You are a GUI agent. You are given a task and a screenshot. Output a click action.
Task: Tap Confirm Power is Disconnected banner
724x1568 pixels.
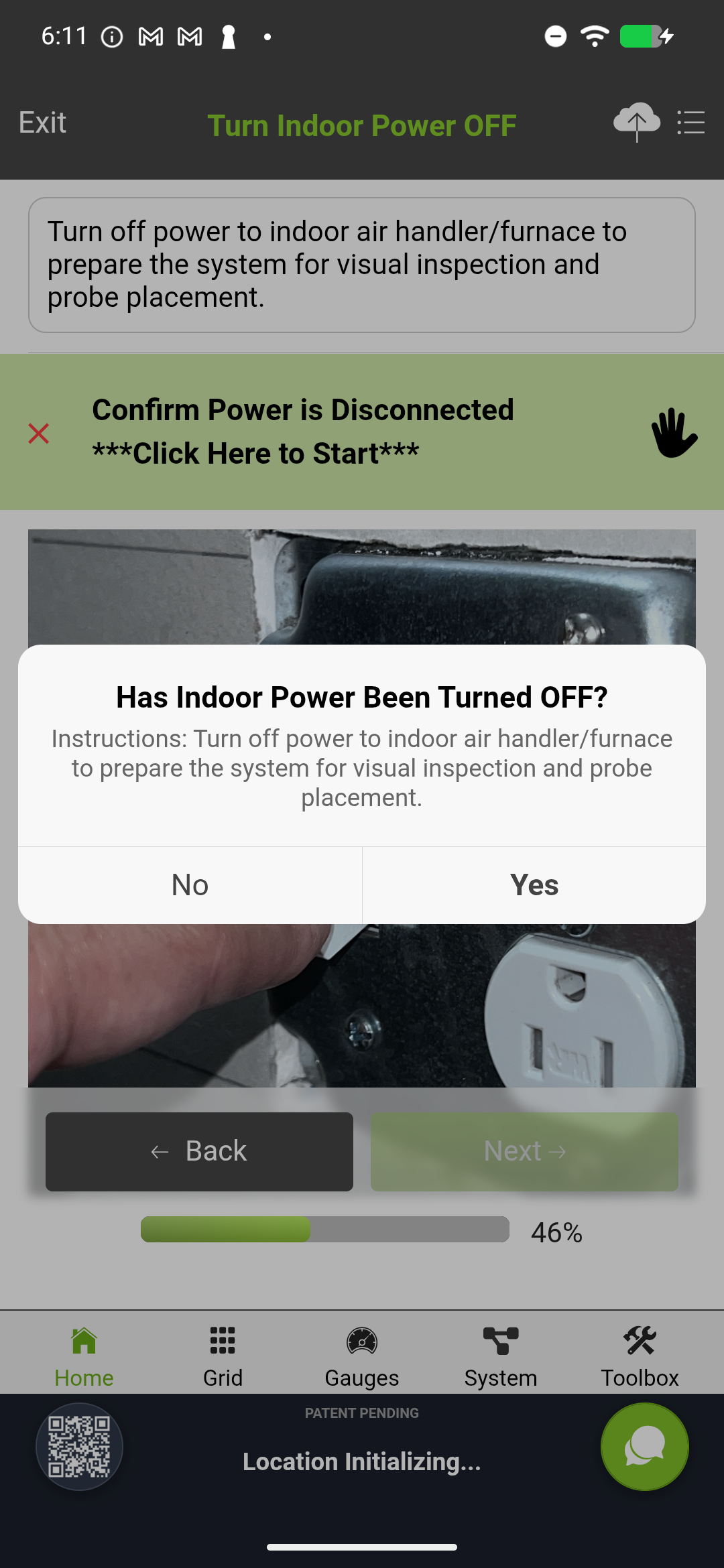click(303, 432)
